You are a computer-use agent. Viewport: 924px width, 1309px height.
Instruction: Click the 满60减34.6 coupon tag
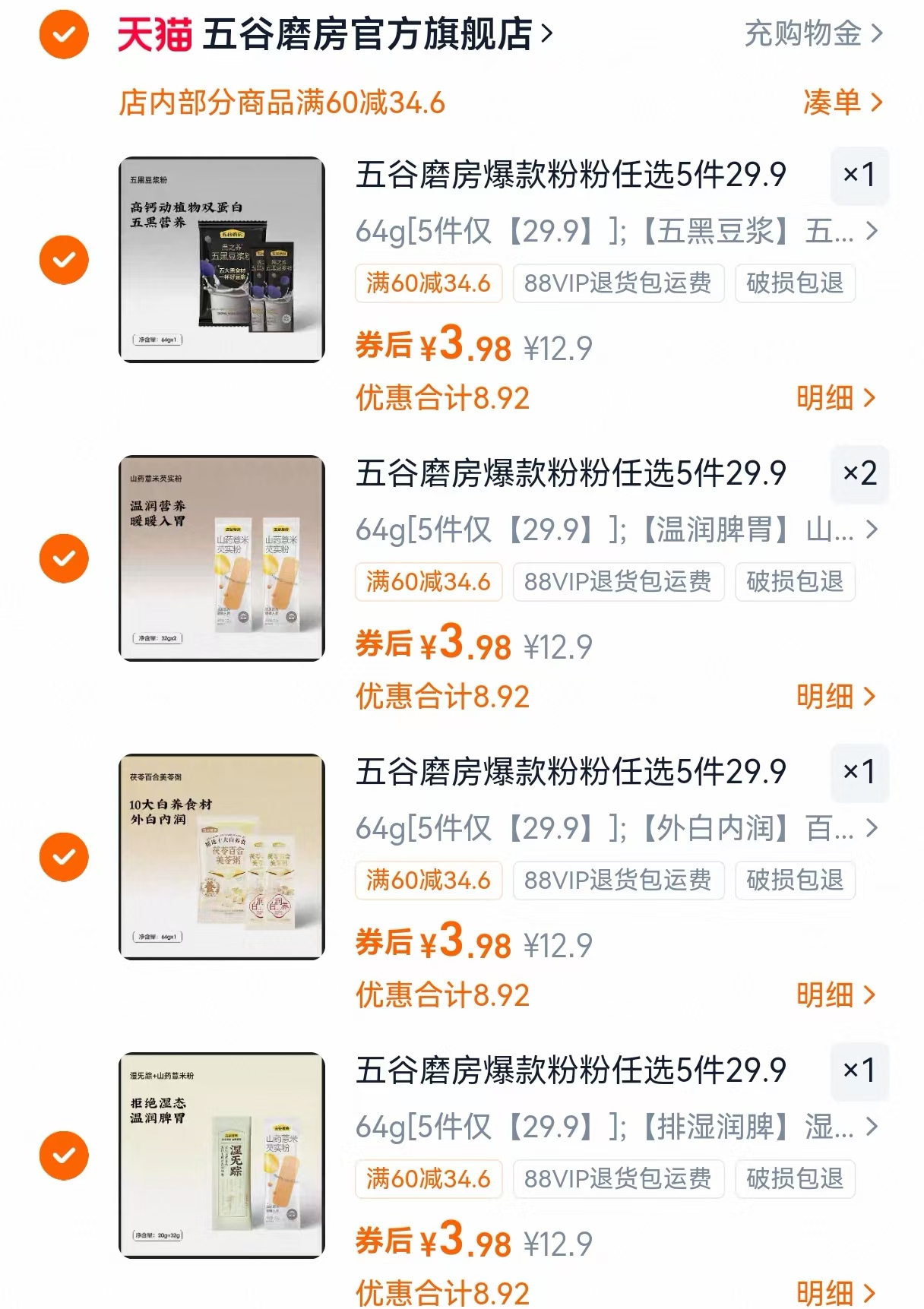[x=427, y=284]
